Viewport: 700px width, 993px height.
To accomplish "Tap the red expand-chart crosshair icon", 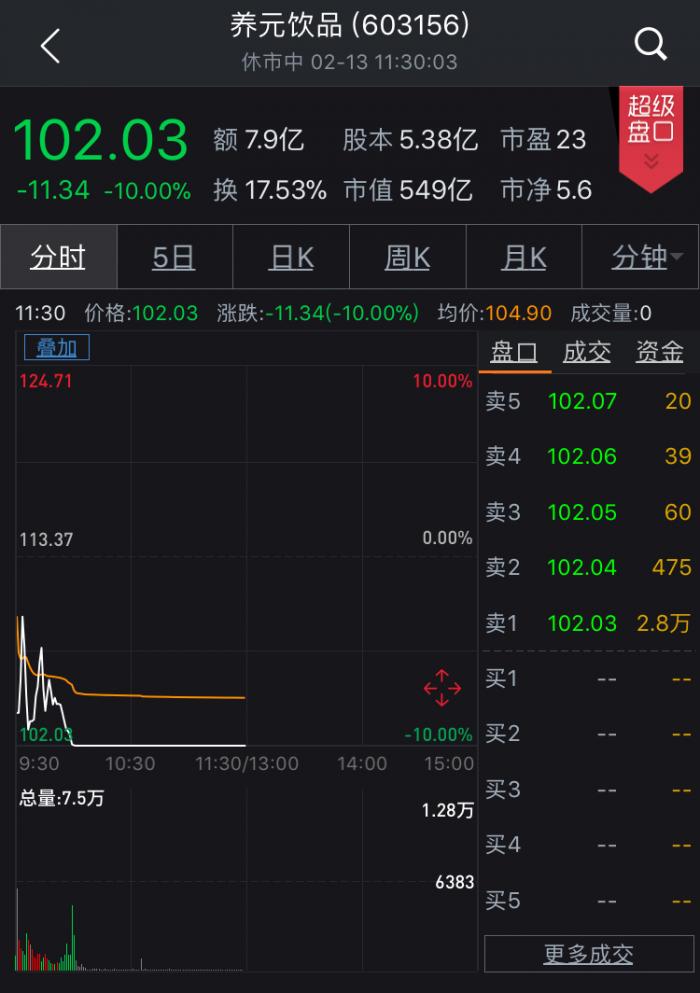I will pyautogui.click(x=442, y=688).
